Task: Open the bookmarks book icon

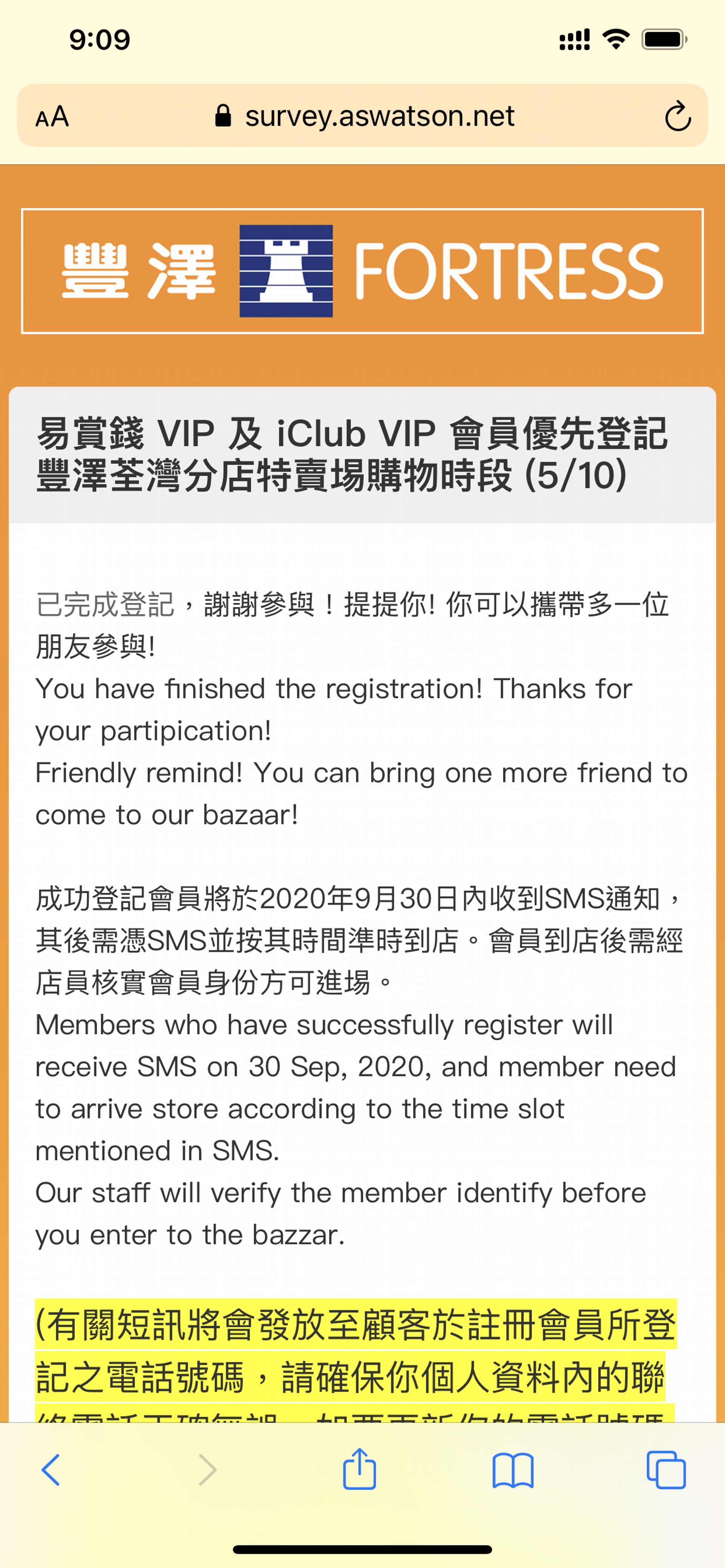Action: tap(512, 1470)
